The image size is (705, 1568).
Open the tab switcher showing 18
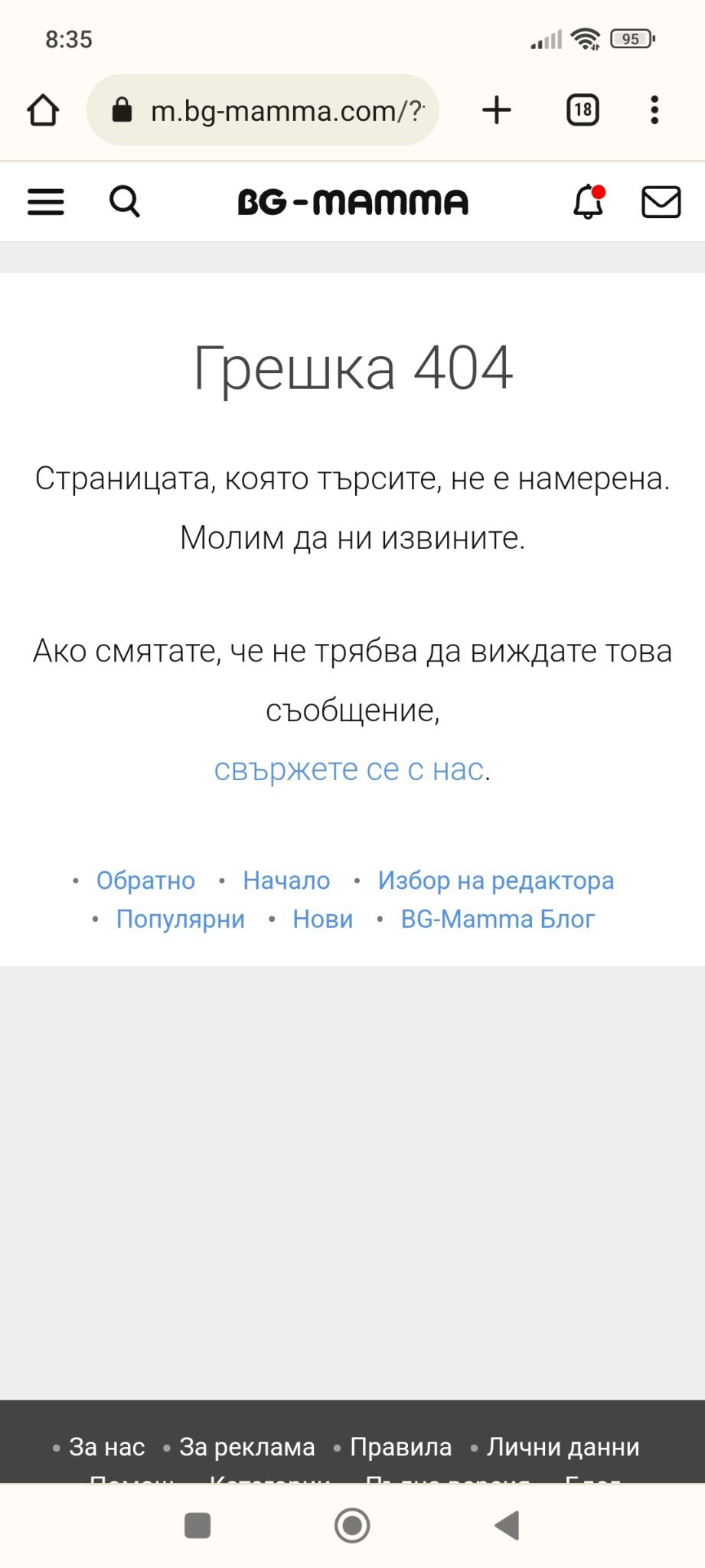(x=583, y=110)
